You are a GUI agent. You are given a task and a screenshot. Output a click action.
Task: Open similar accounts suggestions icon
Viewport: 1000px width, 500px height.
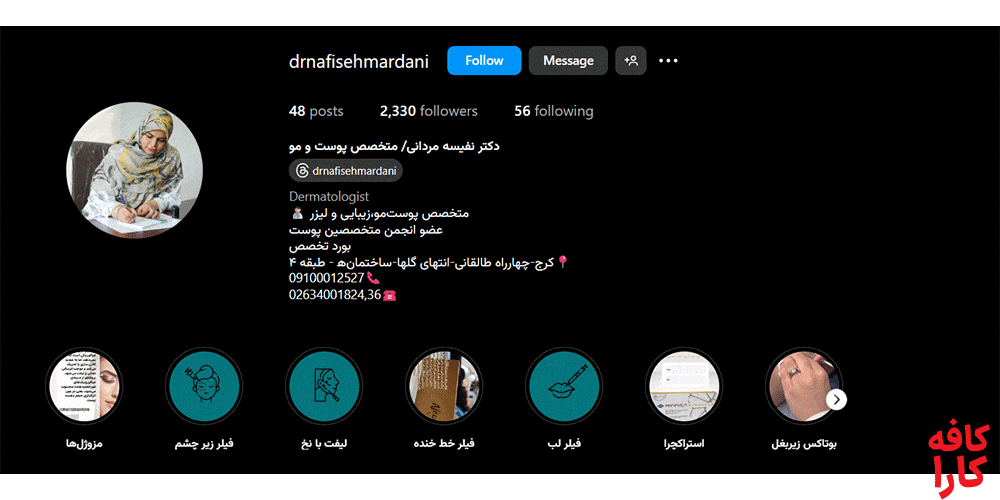[631, 61]
